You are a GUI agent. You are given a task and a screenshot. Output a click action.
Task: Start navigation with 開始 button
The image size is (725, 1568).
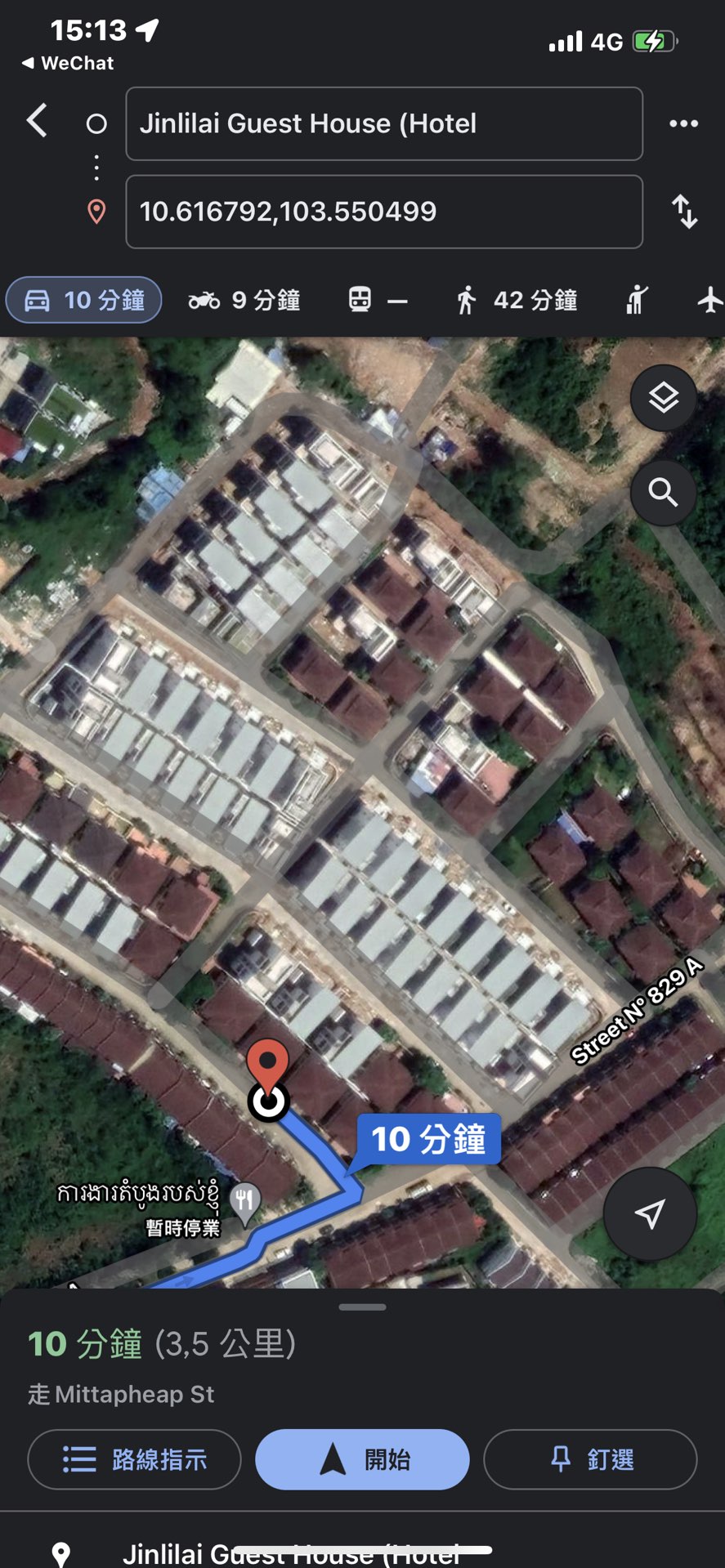[362, 1459]
